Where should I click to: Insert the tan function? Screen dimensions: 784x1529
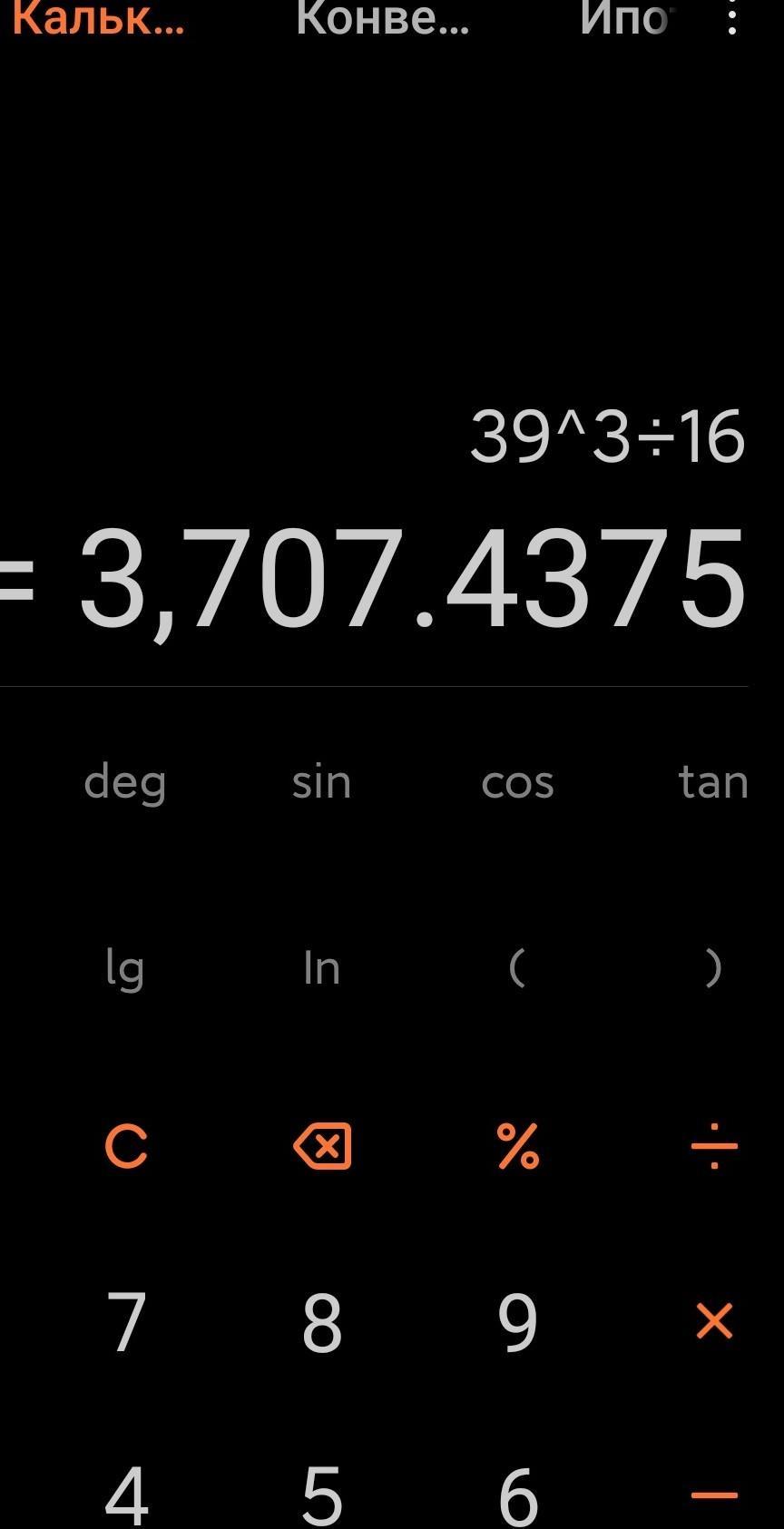pos(713,782)
